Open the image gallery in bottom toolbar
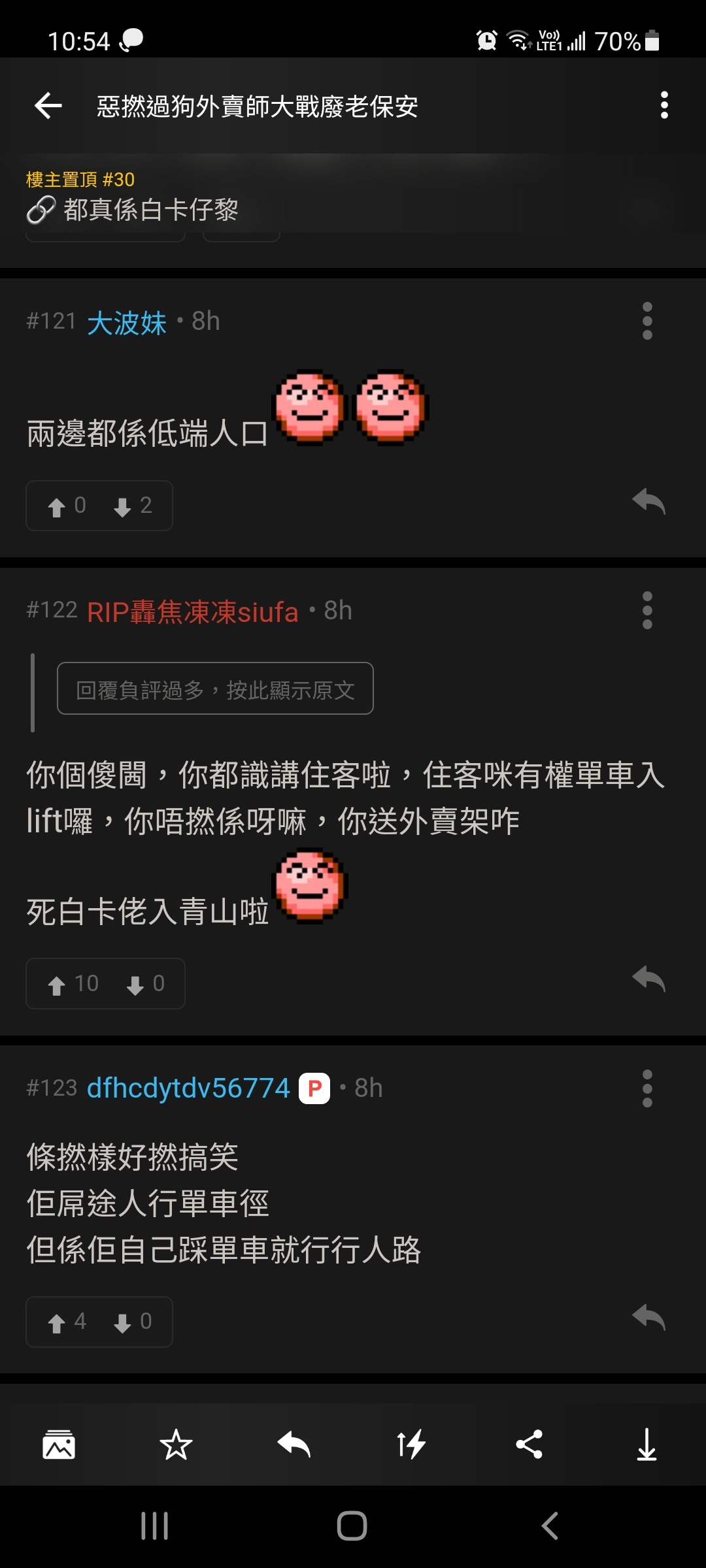706x1568 pixels. tap(59, 1445)
